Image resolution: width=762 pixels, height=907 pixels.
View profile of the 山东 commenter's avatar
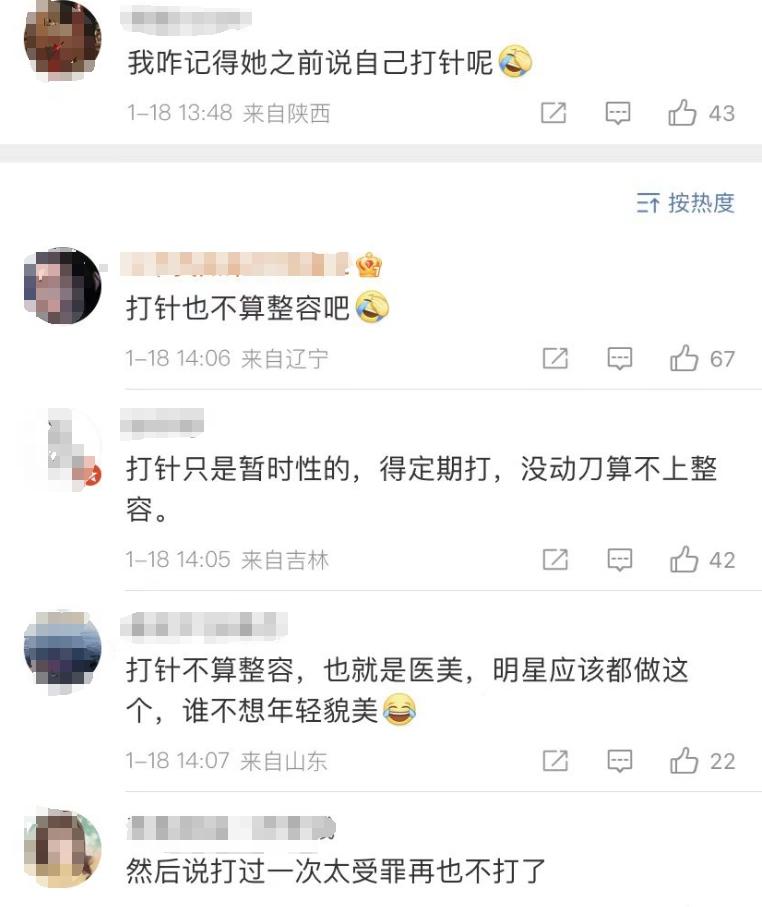pos(62,648)
